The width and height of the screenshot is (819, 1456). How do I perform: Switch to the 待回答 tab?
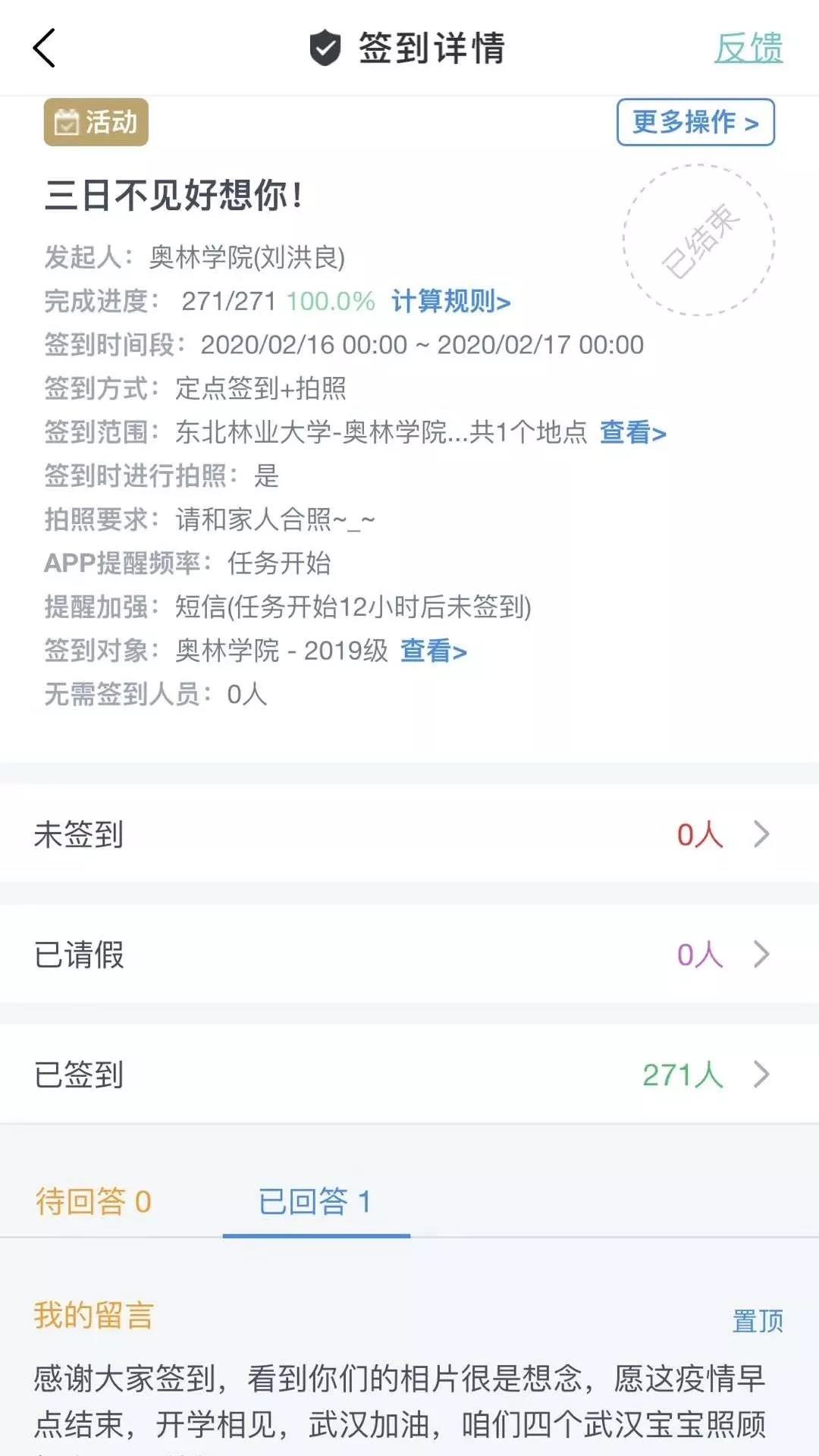point(94,1202)
